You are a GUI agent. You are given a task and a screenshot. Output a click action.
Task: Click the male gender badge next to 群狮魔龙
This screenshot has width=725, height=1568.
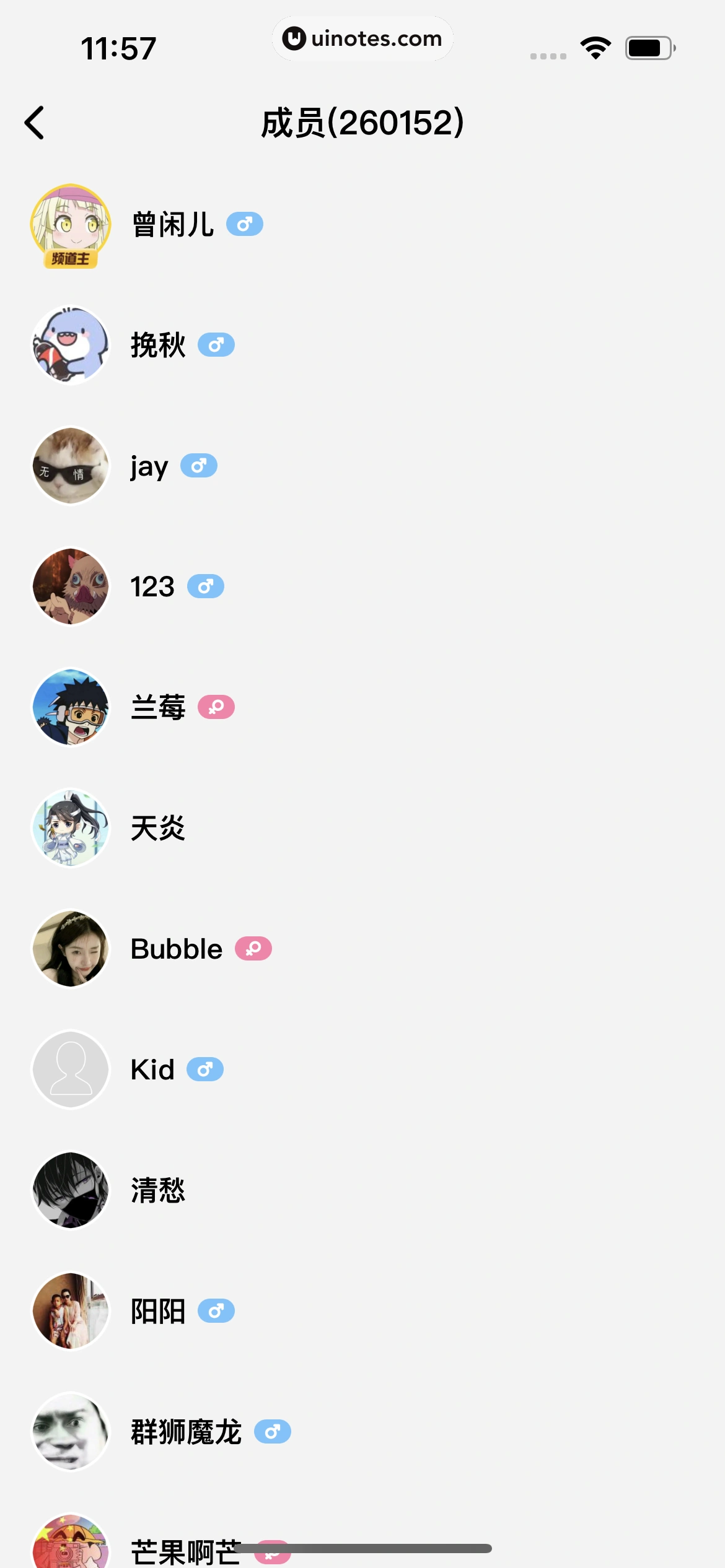(272, 1431)
